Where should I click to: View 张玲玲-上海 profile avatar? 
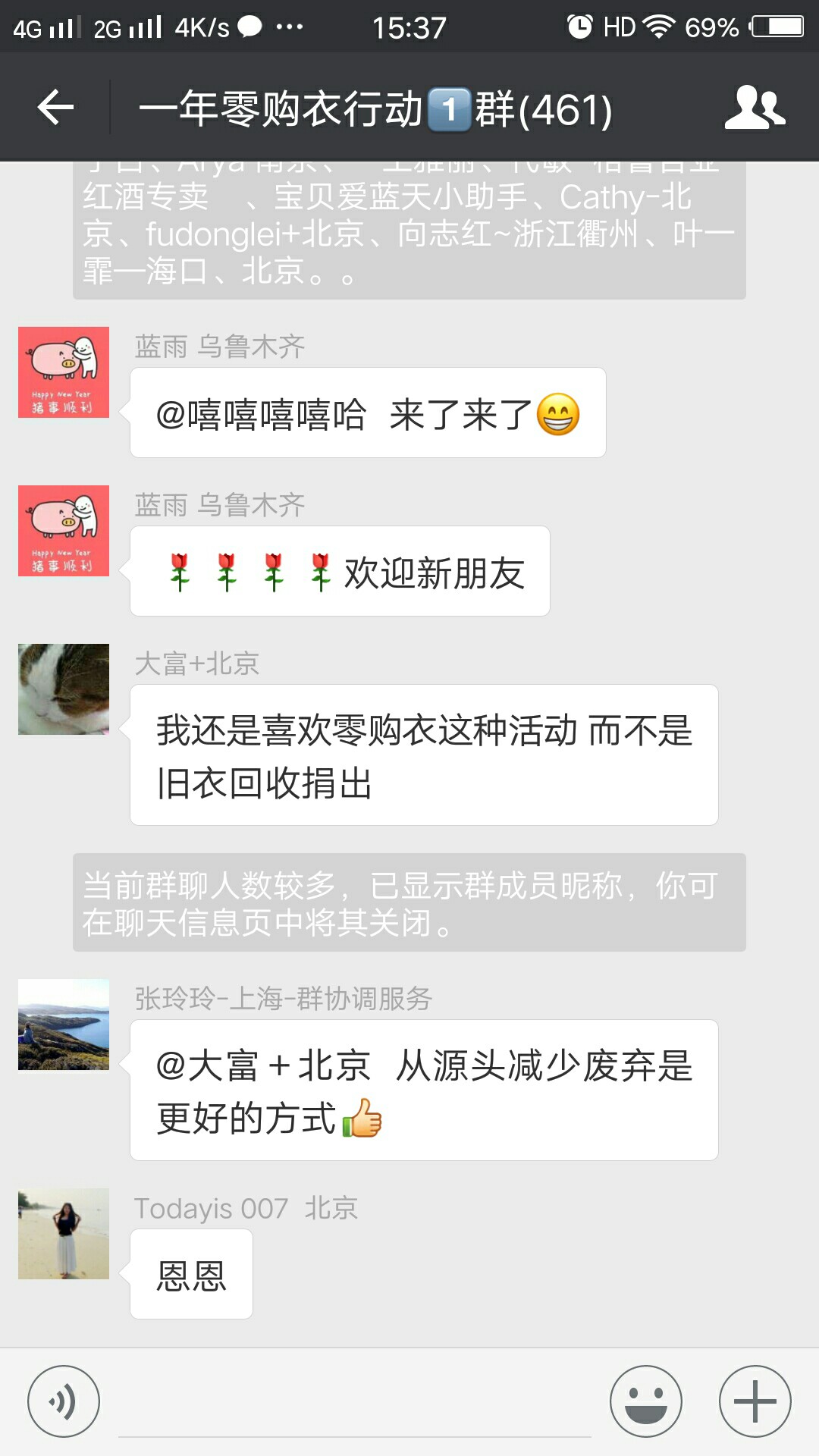tap(64, 1025)
